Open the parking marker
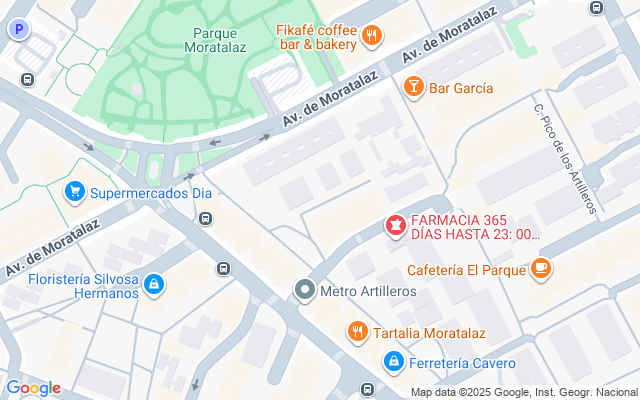 (17, 31)
